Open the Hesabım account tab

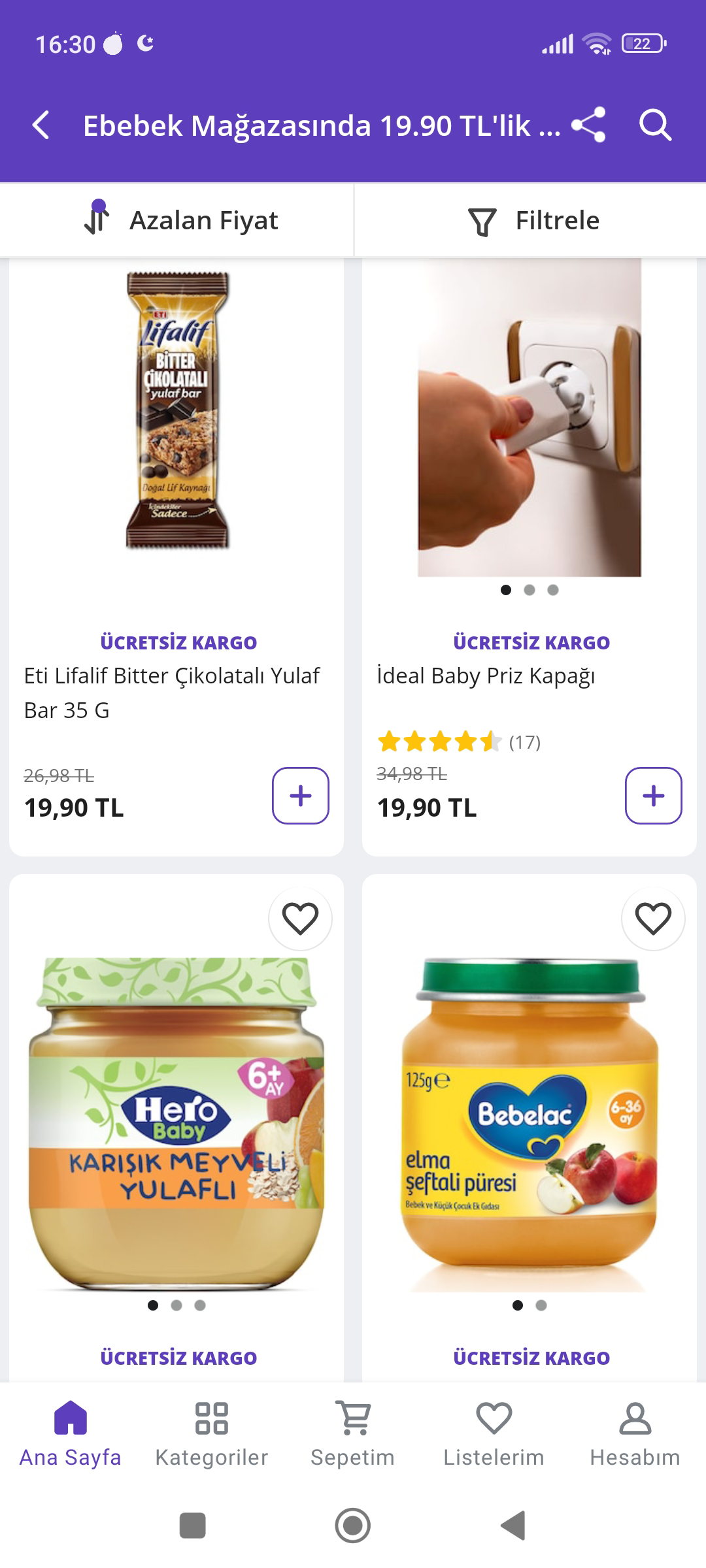(635, 1432)
